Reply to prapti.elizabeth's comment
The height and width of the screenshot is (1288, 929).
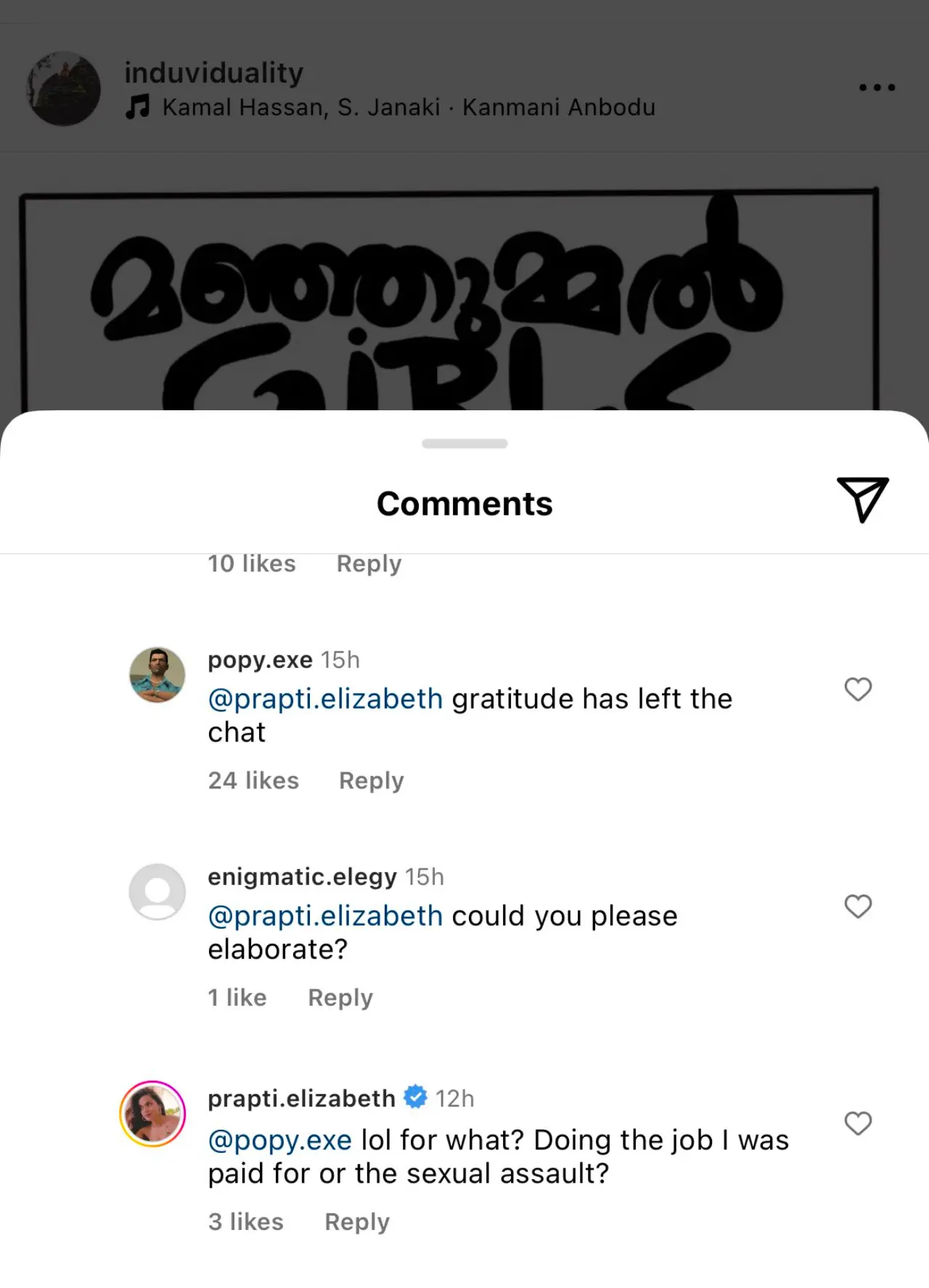tap(356, 1222)
